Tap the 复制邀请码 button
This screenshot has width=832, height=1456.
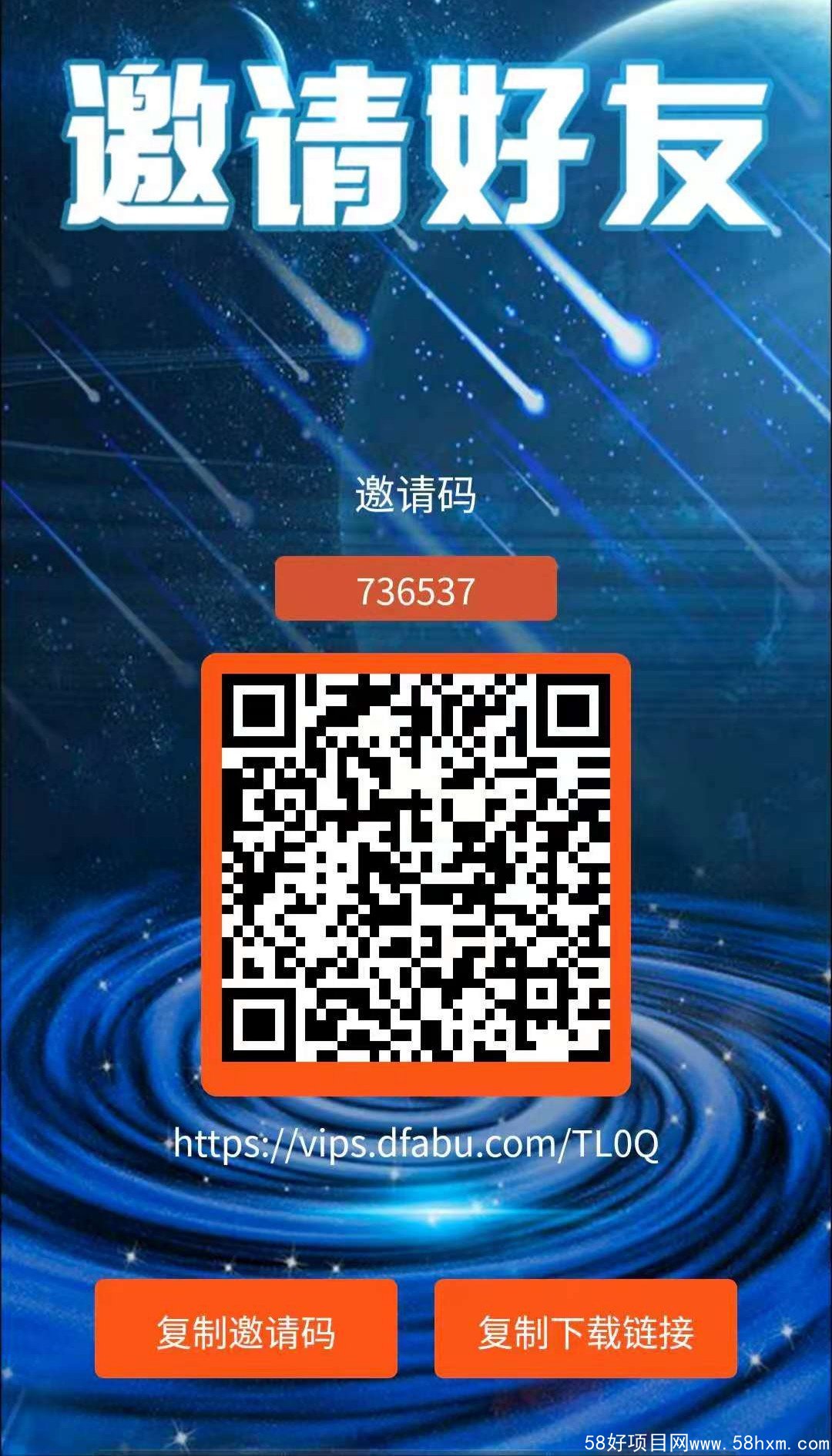246,1333
